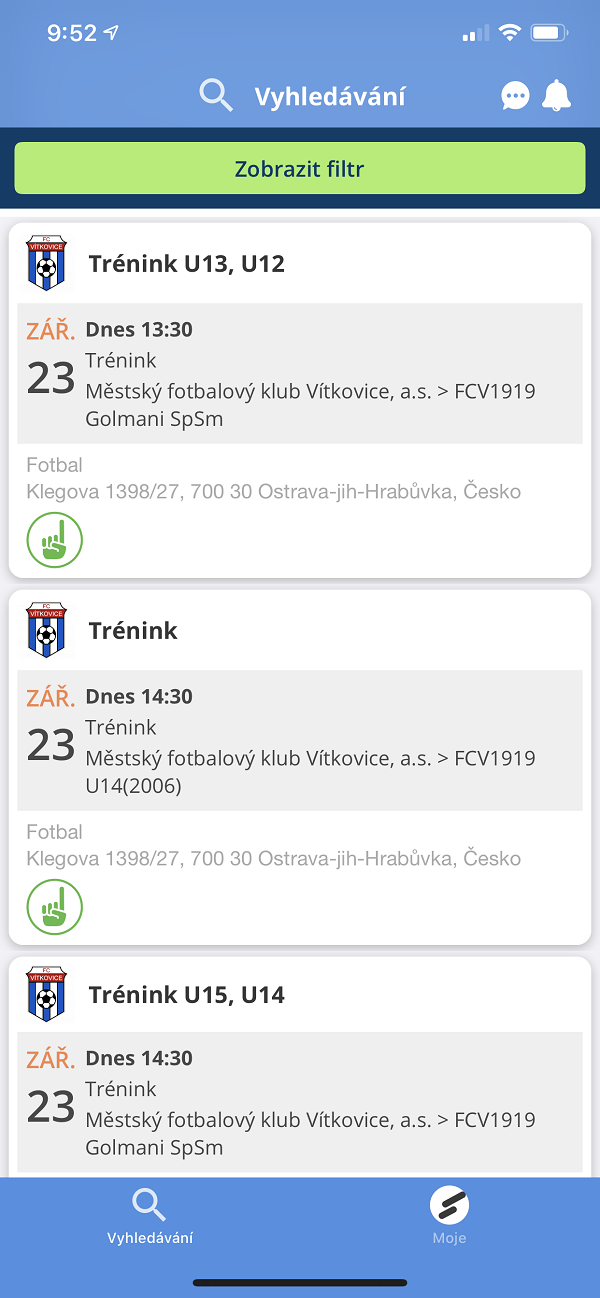Switch to the Moje tab
Image resolution: width=600 pixels, height=1298 pixels.
pos(449,1216)
